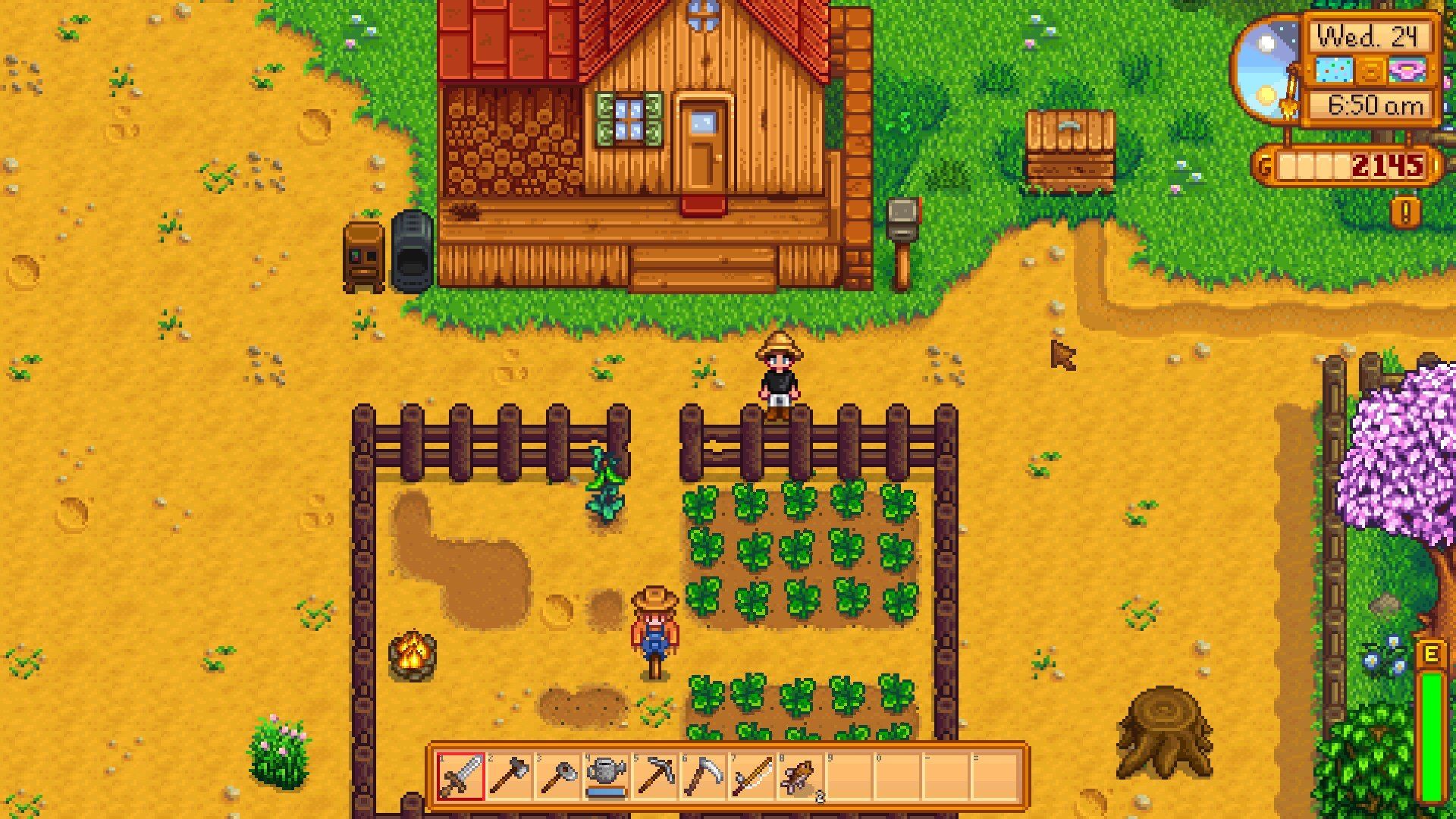1456x819 pixels.
Task: Open the journal exclamation mark icon
Action: pyautogui.click(x=1407, y=212)
